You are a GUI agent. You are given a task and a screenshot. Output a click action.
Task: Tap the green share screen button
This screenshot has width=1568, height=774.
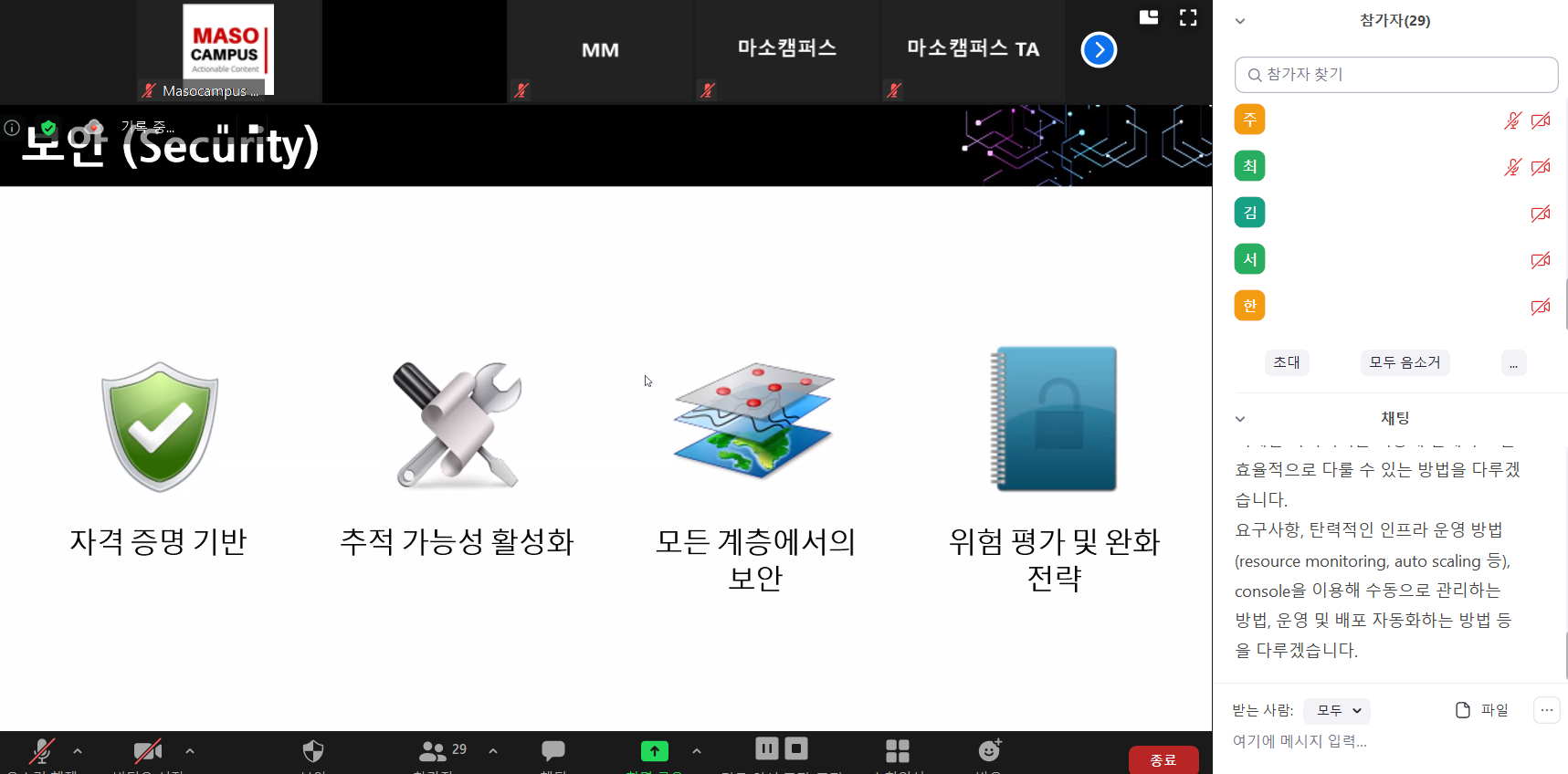tap(655, 751)
